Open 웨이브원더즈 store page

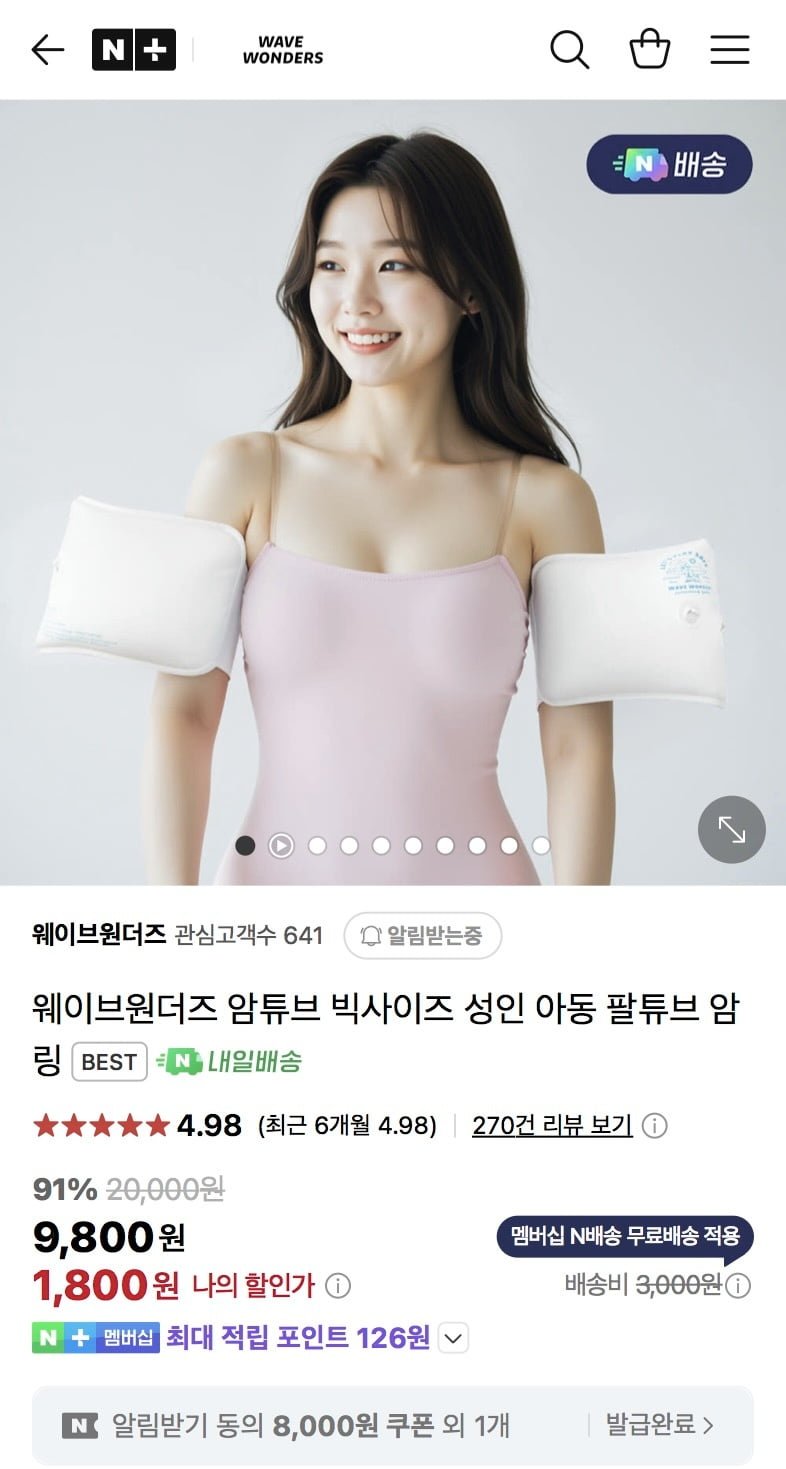click(x=99, y=935)
